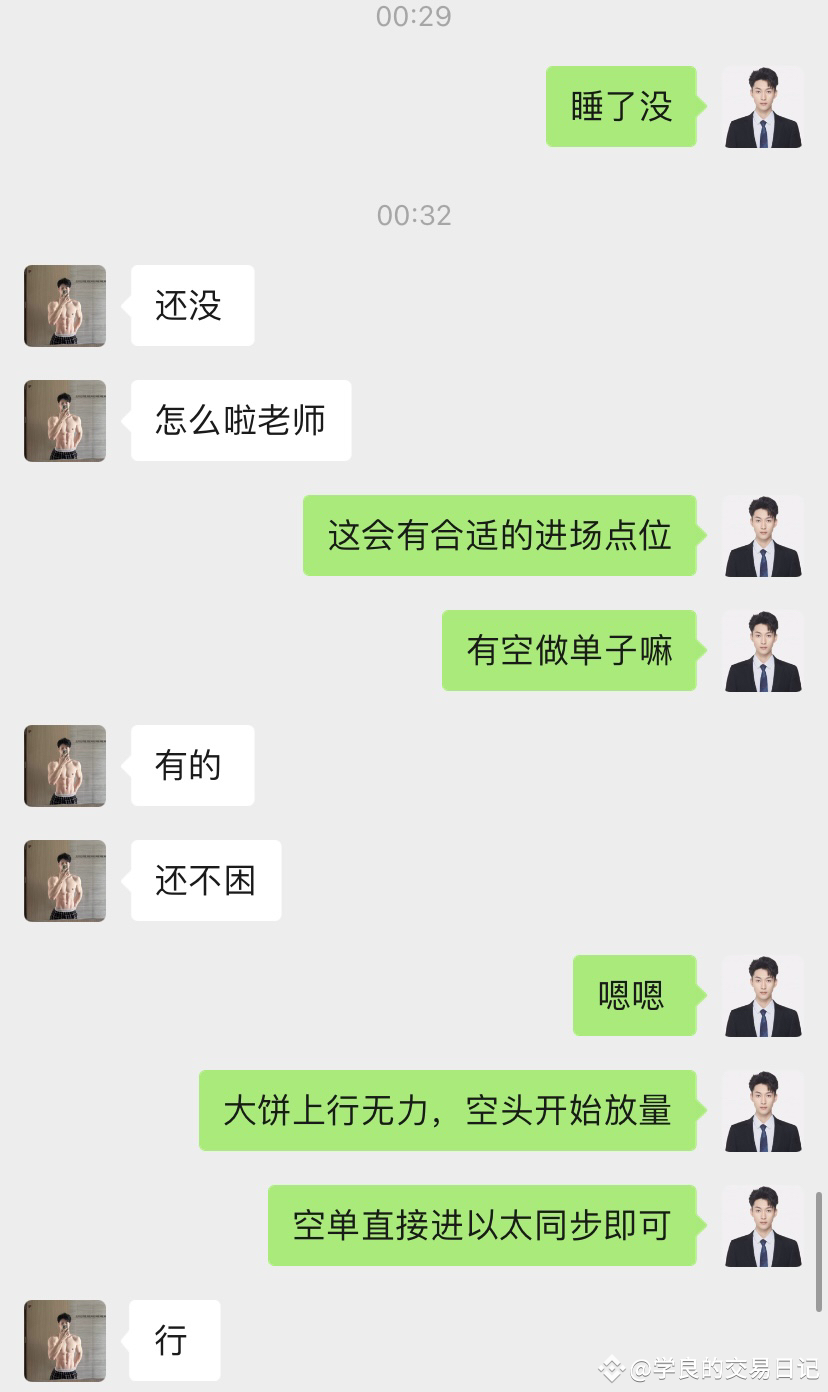Open contact's avatar beside message 行
The height and width of the screenshot is (1392, 828).
pos(65,1341)
